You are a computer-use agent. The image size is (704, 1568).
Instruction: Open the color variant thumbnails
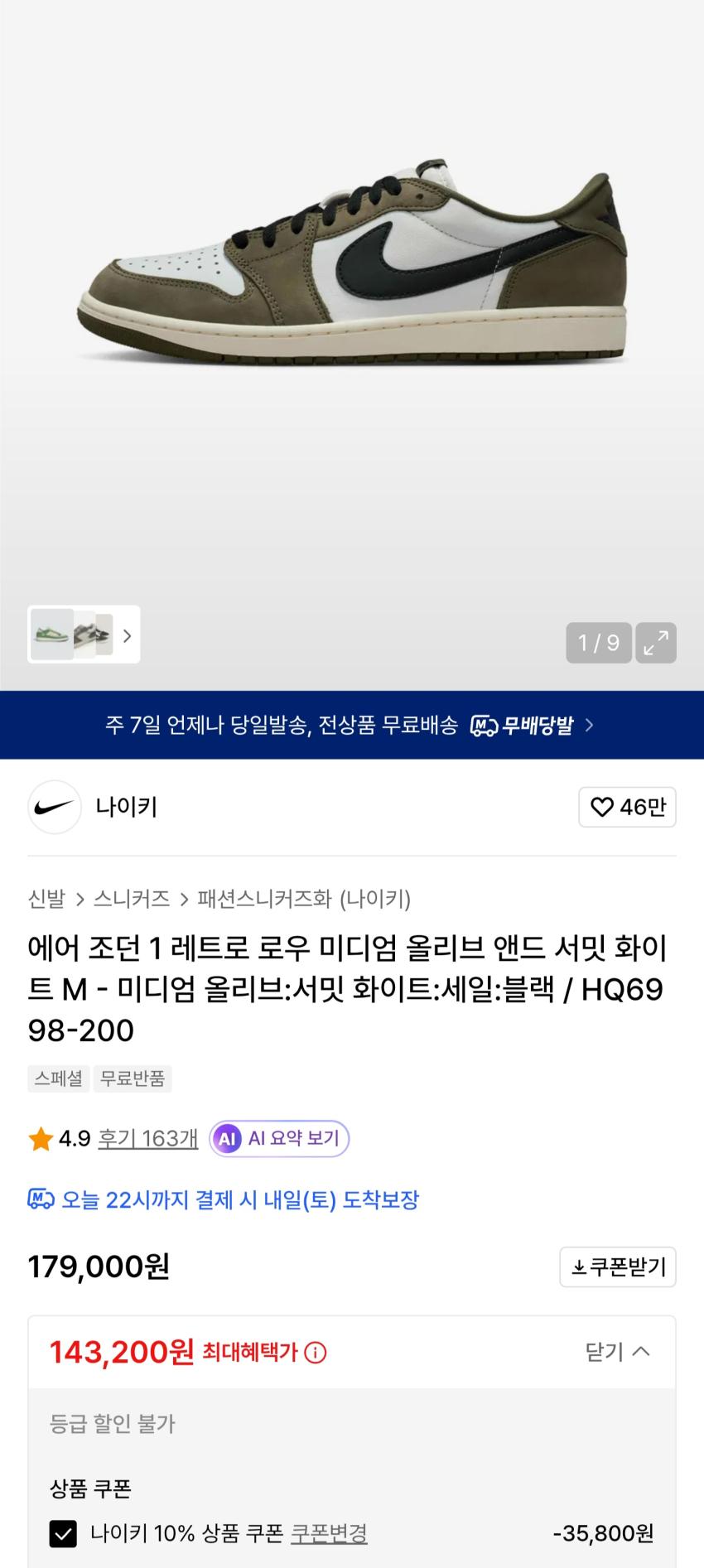(x=84, y=635)
